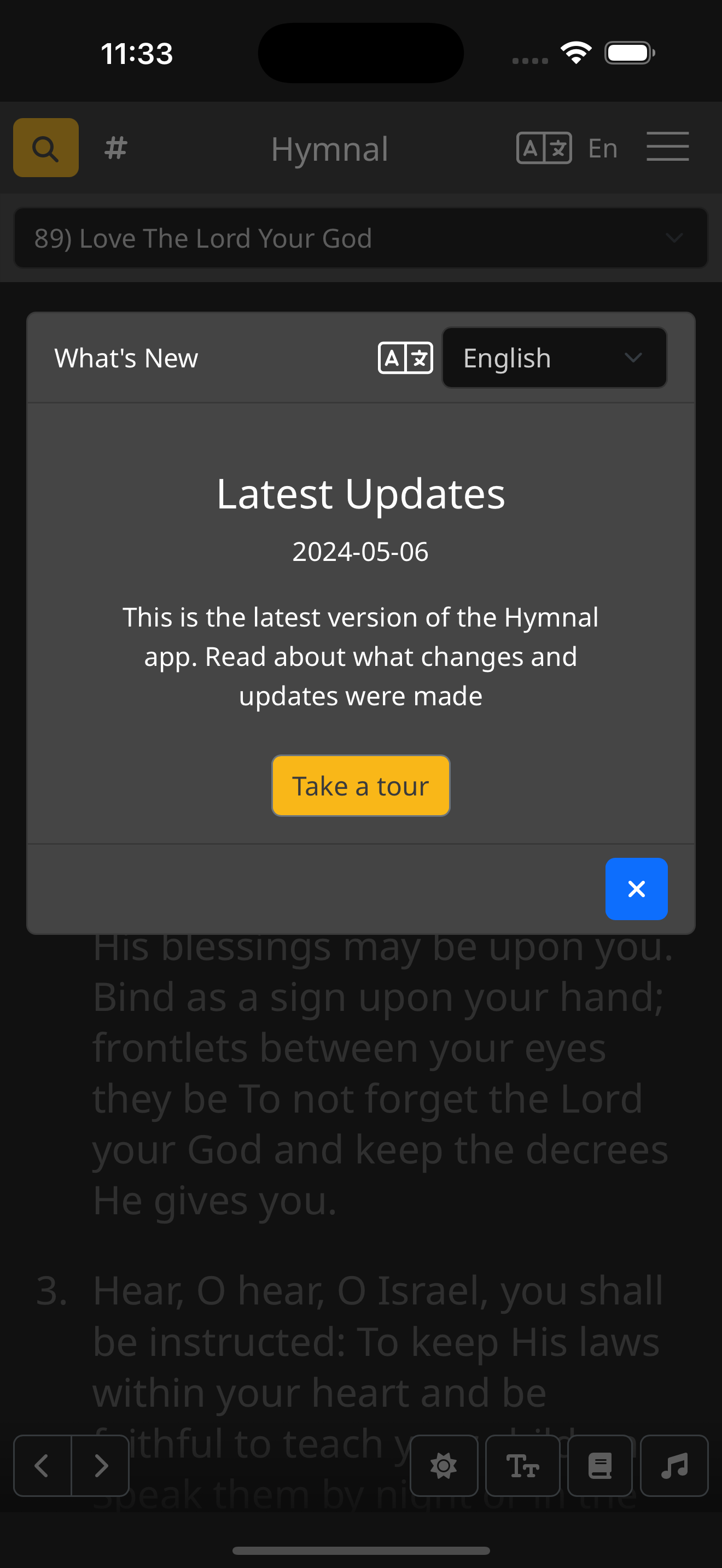Viewport: 722px width, 1568px height.
Task: Select the hymn number (#) icon
Action: (115, 147)
